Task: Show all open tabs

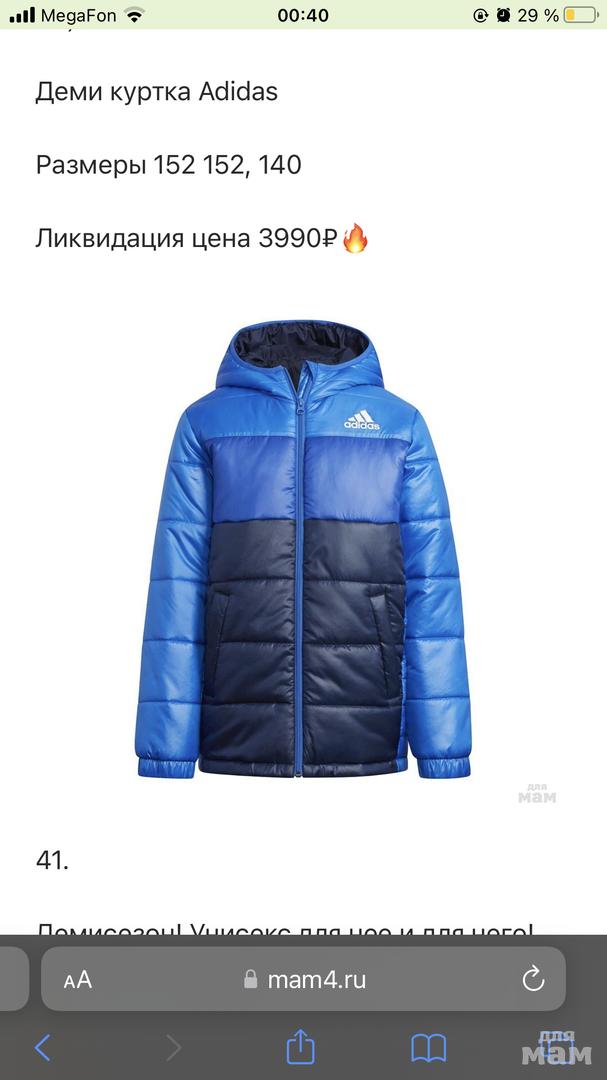Action: [x=556, y=1047]
